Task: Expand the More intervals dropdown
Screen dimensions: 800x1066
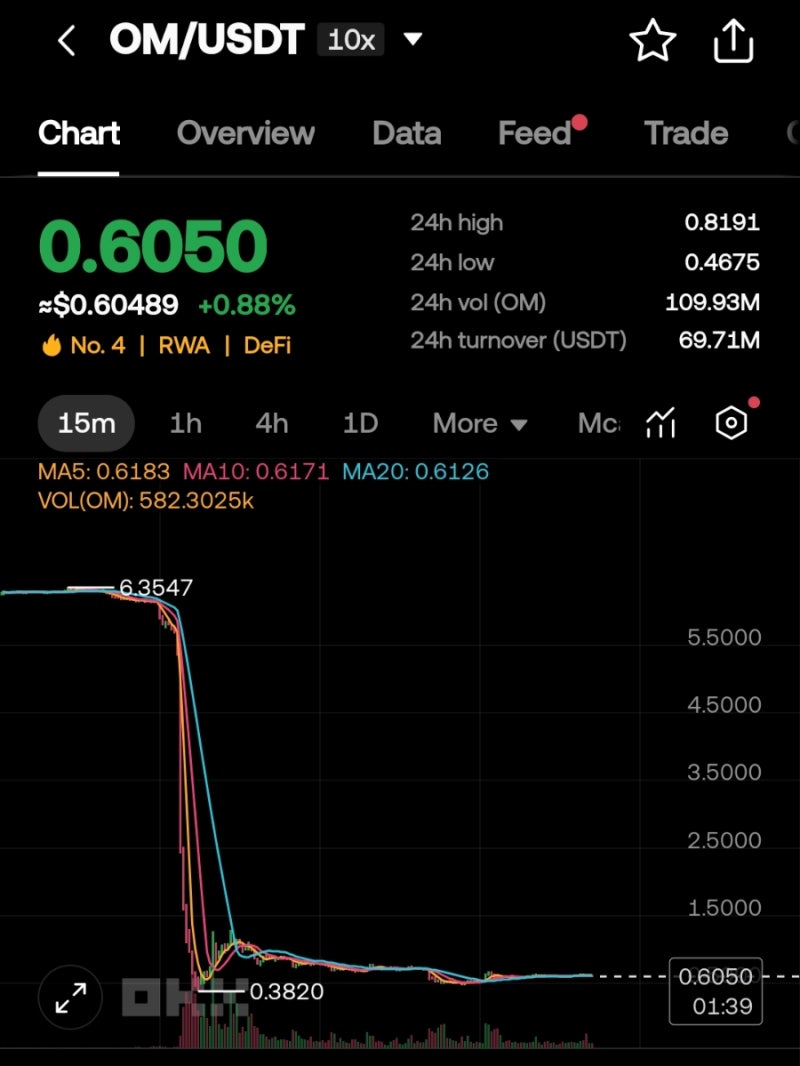Action: [x=479, y=423]
